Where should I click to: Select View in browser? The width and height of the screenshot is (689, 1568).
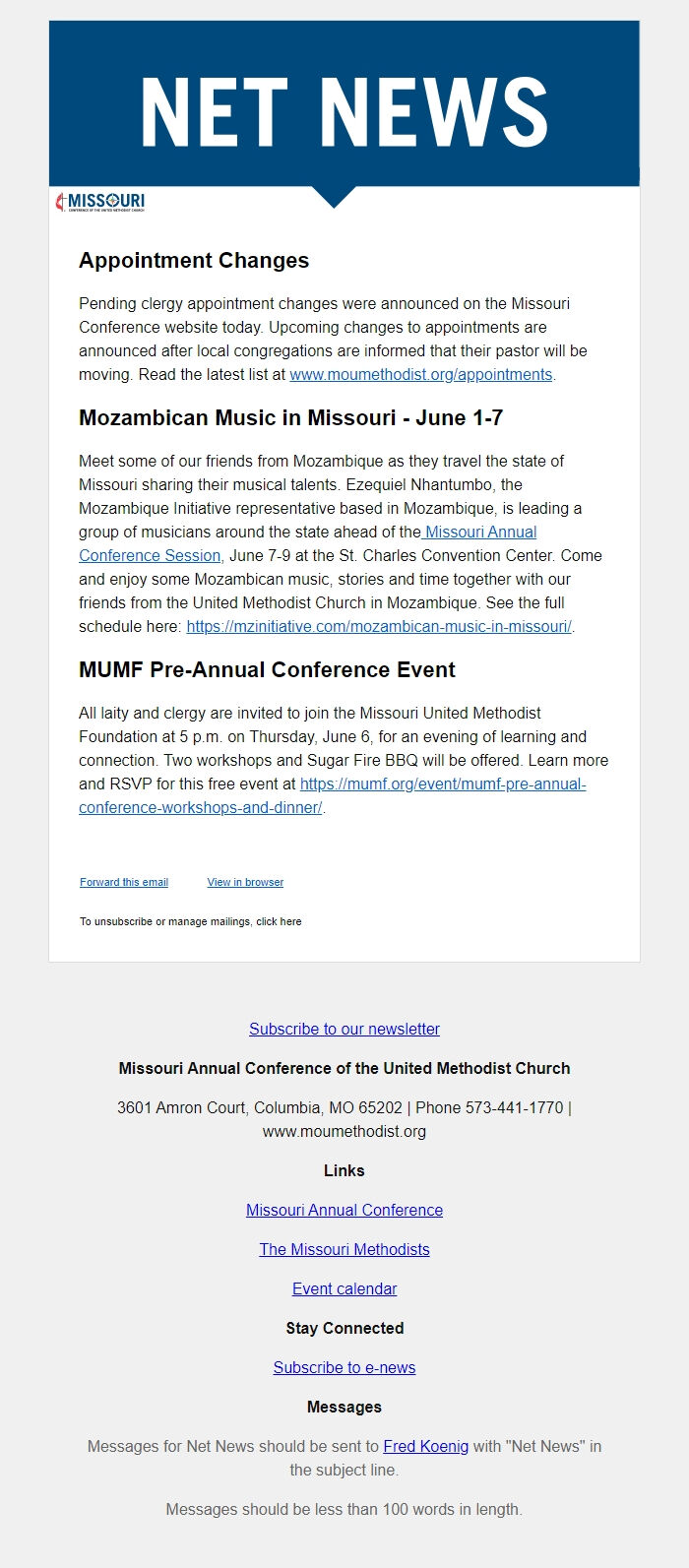pyautogui.click(x=245, y=883)
